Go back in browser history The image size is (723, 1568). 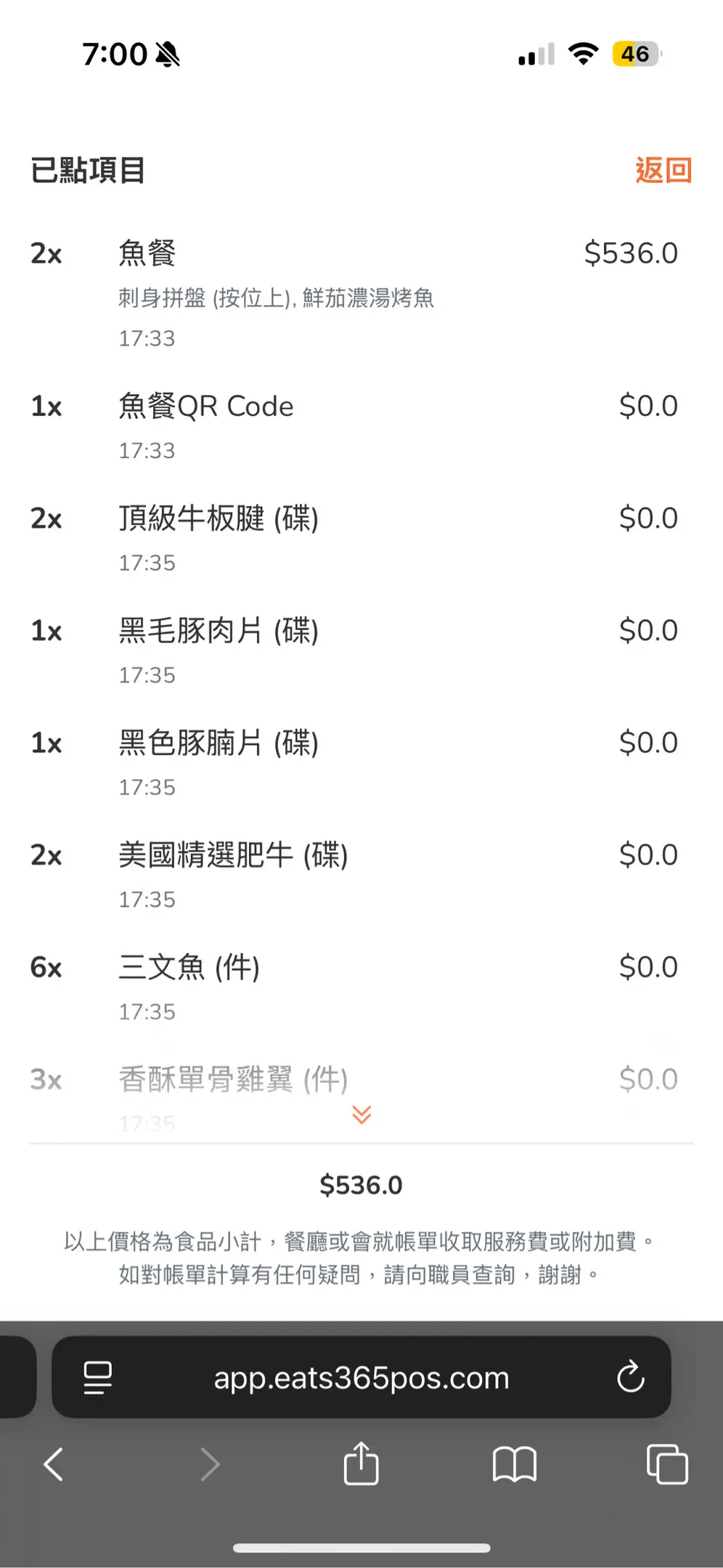(54, 1464)
